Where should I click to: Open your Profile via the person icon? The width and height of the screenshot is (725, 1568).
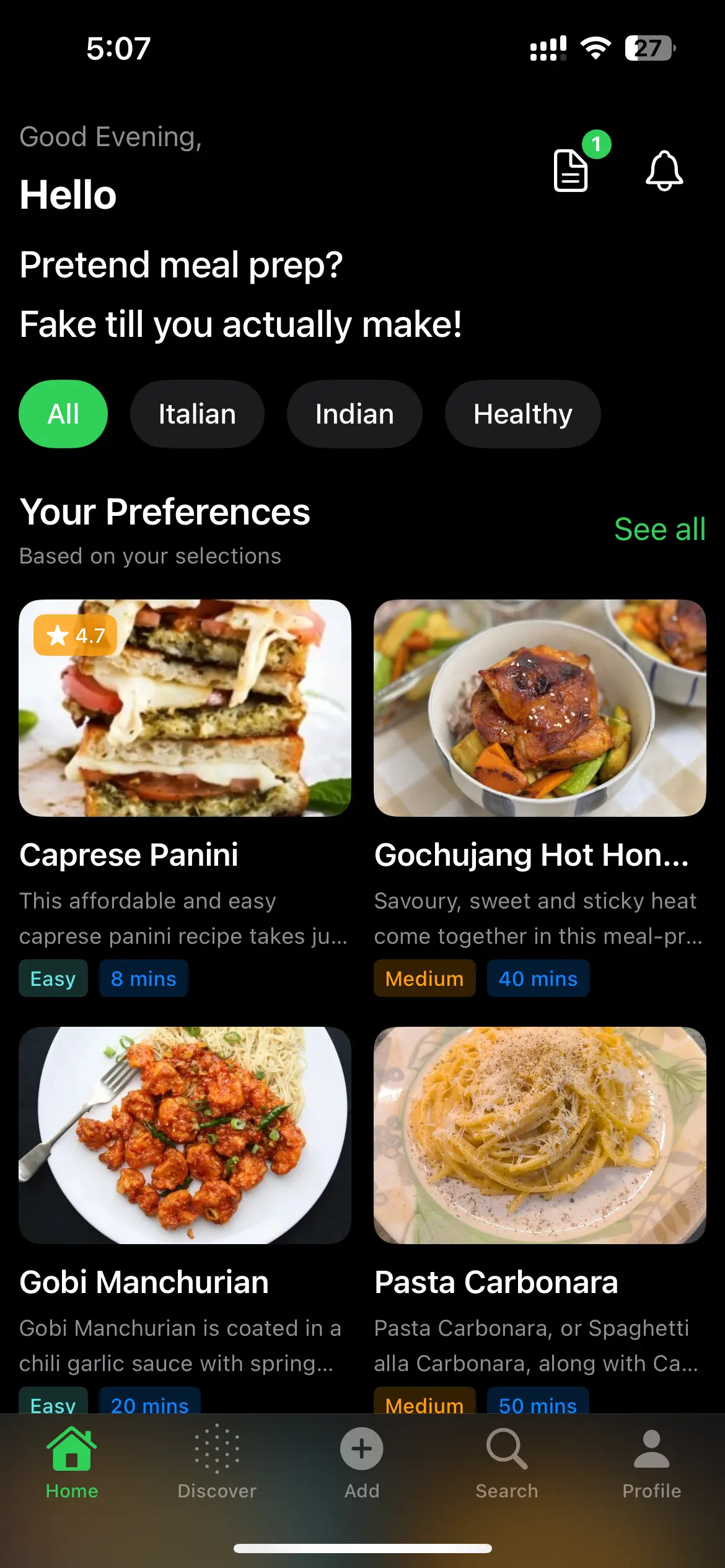tap(651, 1461)
